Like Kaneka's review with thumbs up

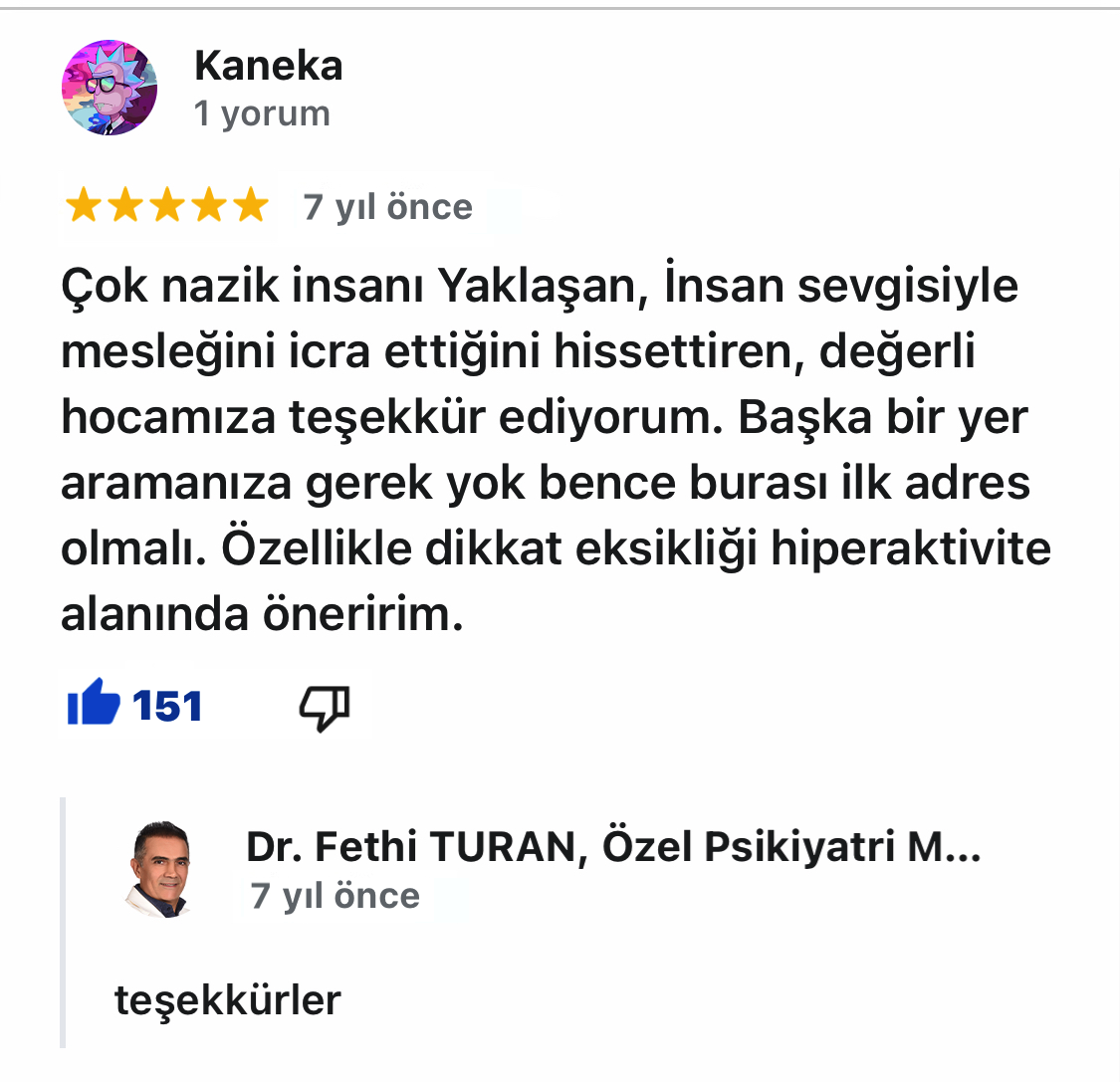94,706
